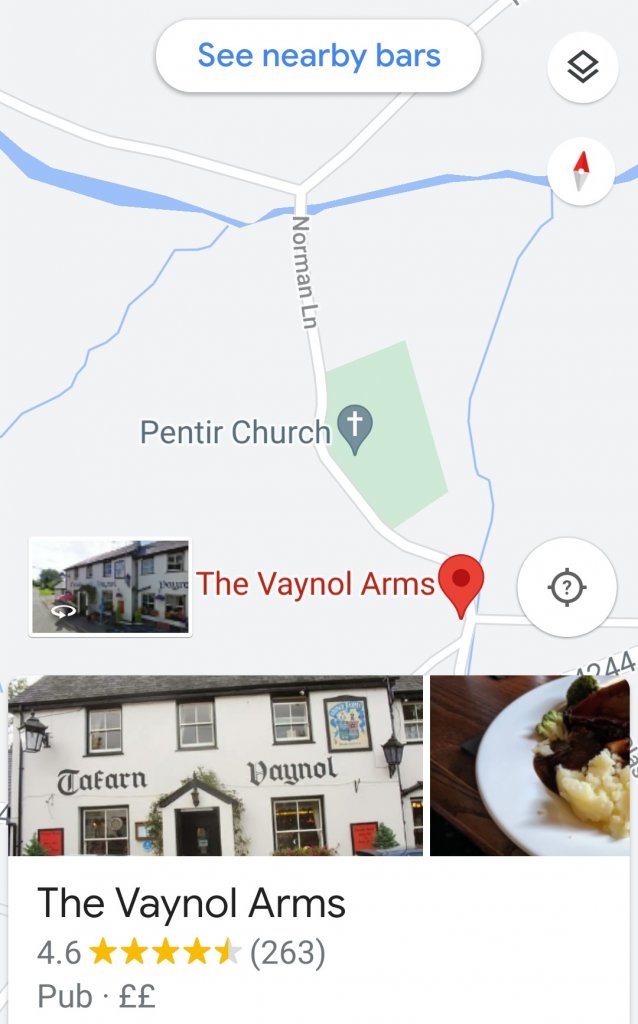View the pub exterior photo
This screenshot has height=1024, width=638.
point(215,765)
